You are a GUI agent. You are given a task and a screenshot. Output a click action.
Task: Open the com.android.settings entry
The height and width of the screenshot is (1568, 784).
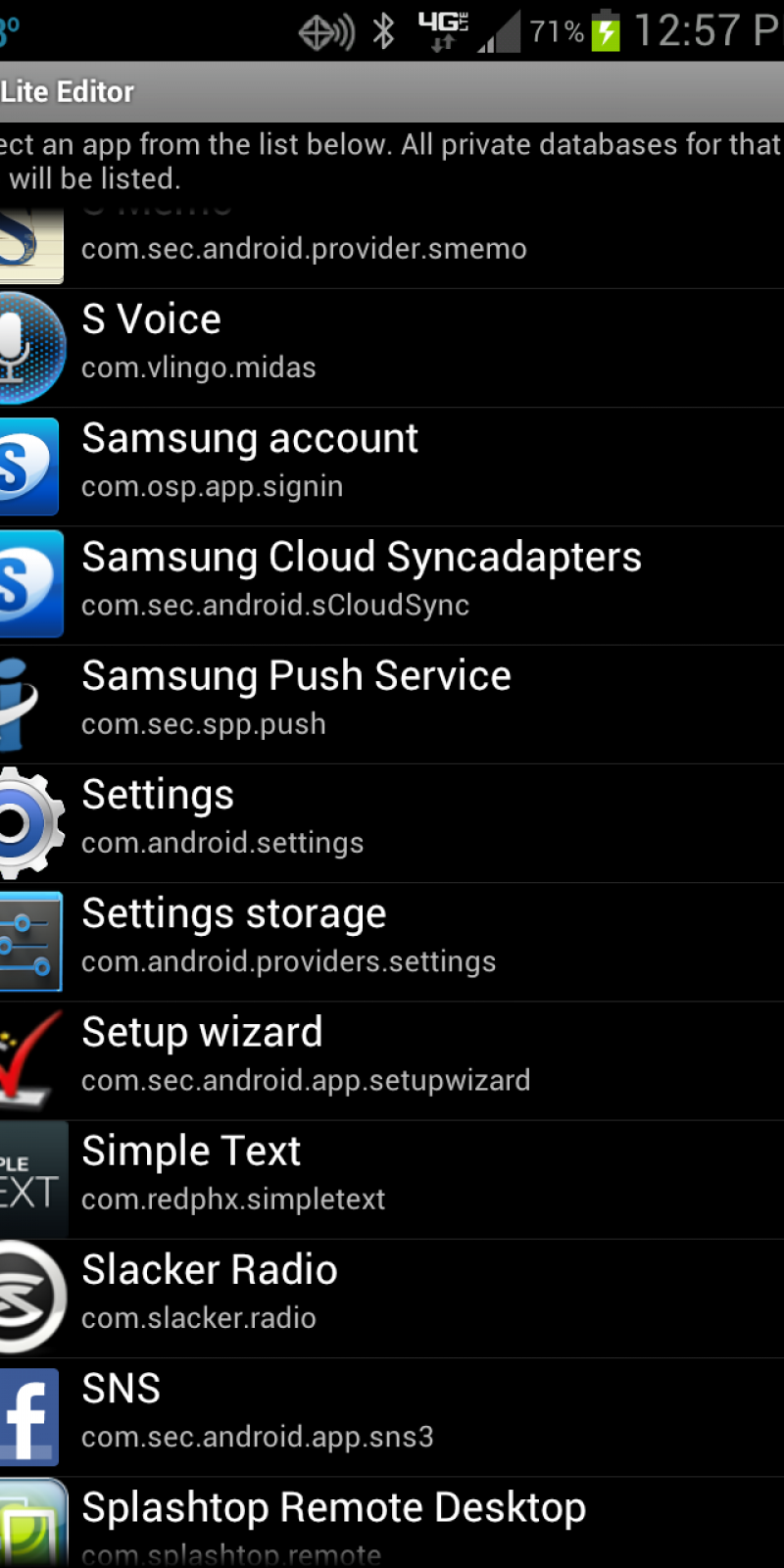click(392, 821)
